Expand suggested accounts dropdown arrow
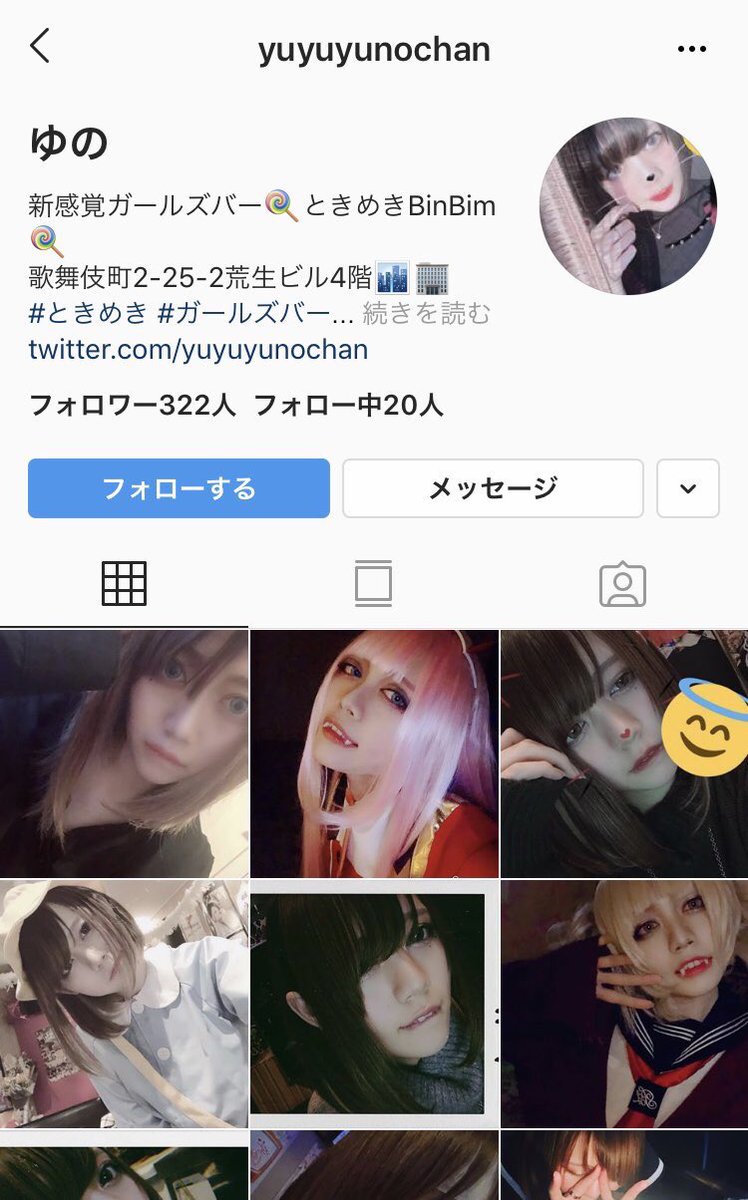Screen dimensions: 748x1200 [x=688, y=488]
